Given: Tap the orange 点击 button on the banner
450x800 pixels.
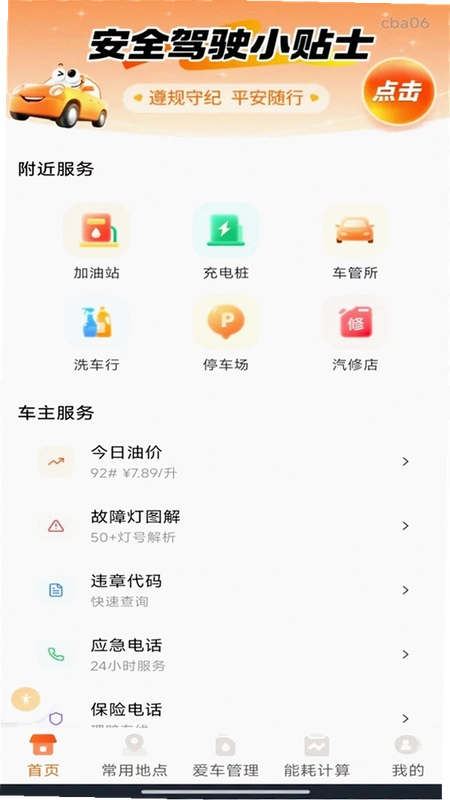Looking at the screenshot, I should (398, 92).
